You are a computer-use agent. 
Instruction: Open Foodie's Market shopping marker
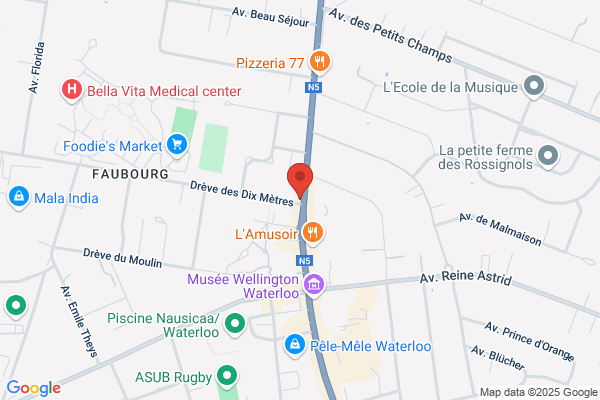point(177,145)
